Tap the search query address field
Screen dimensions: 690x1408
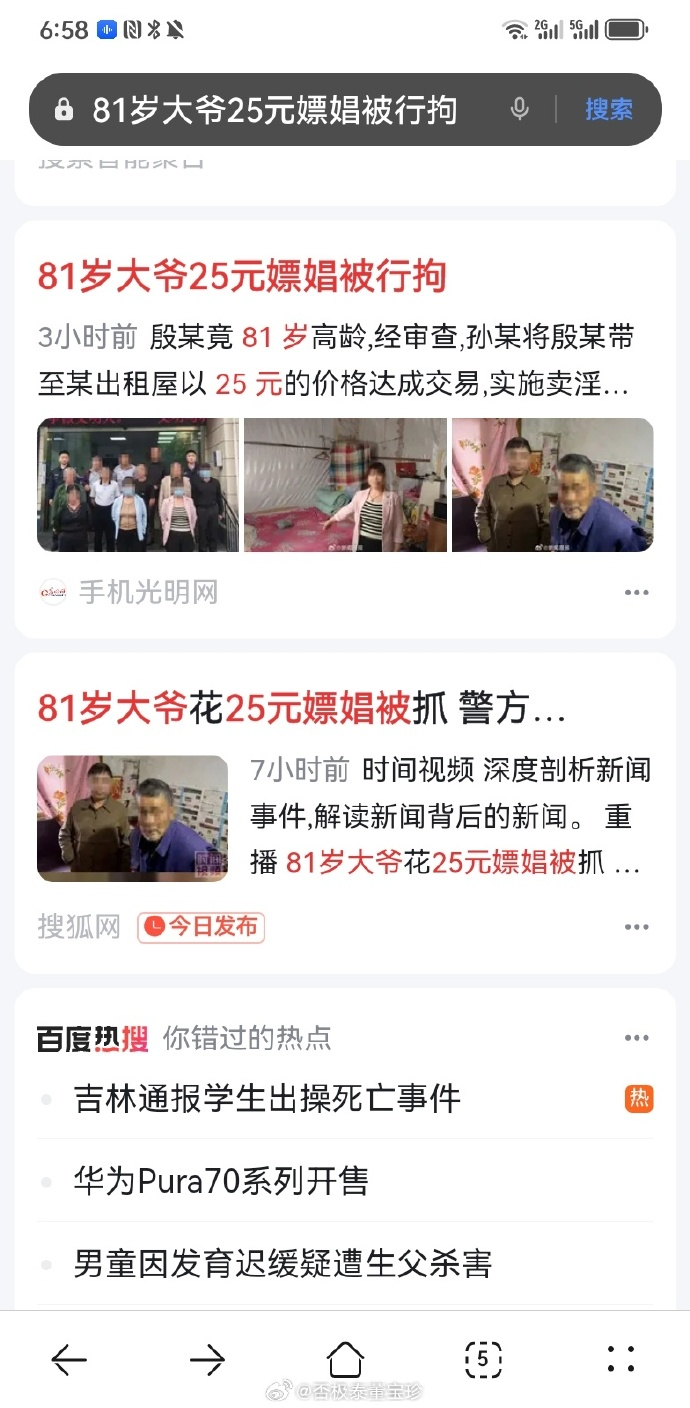click(275, 110)
